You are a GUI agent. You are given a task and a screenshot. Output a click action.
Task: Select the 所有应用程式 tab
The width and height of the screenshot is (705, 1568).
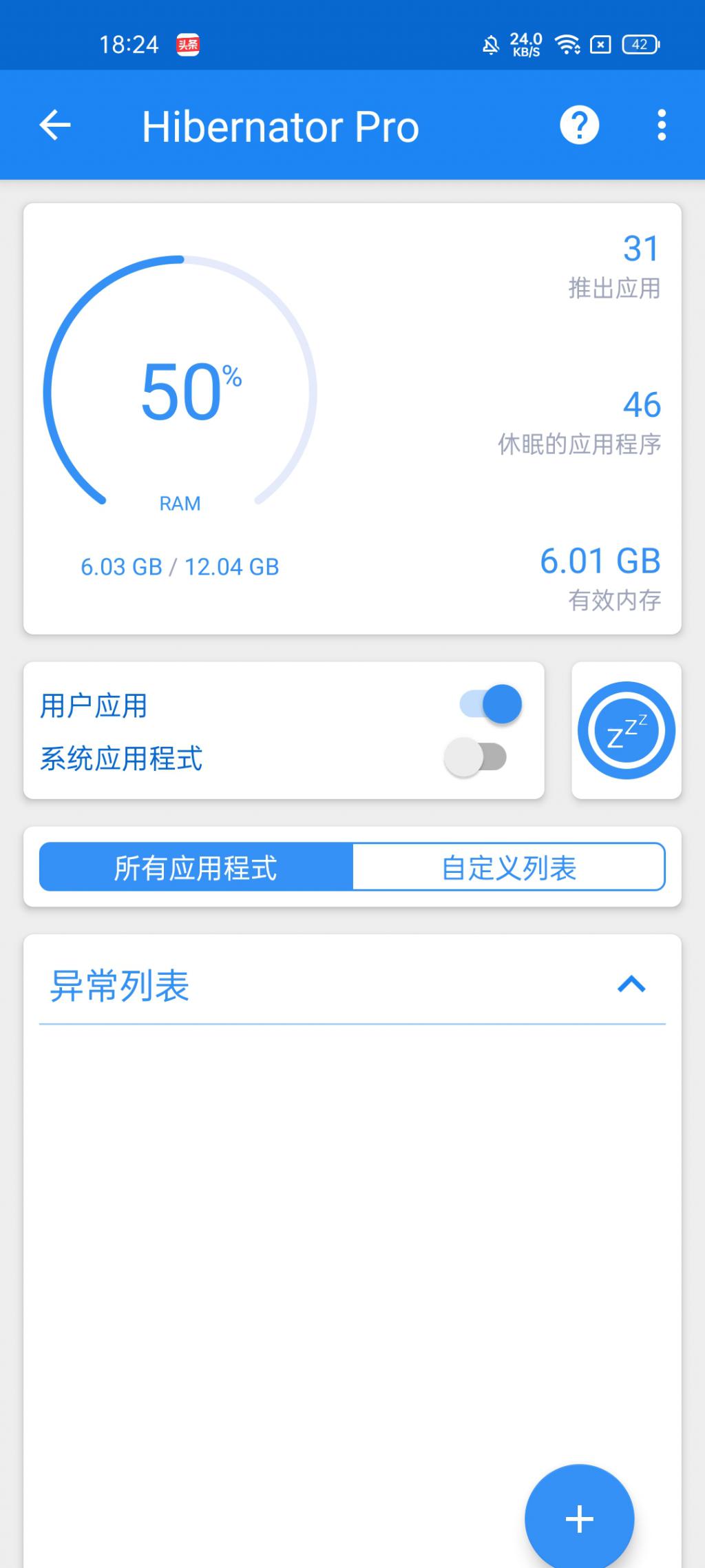click(x=196, y=867)
